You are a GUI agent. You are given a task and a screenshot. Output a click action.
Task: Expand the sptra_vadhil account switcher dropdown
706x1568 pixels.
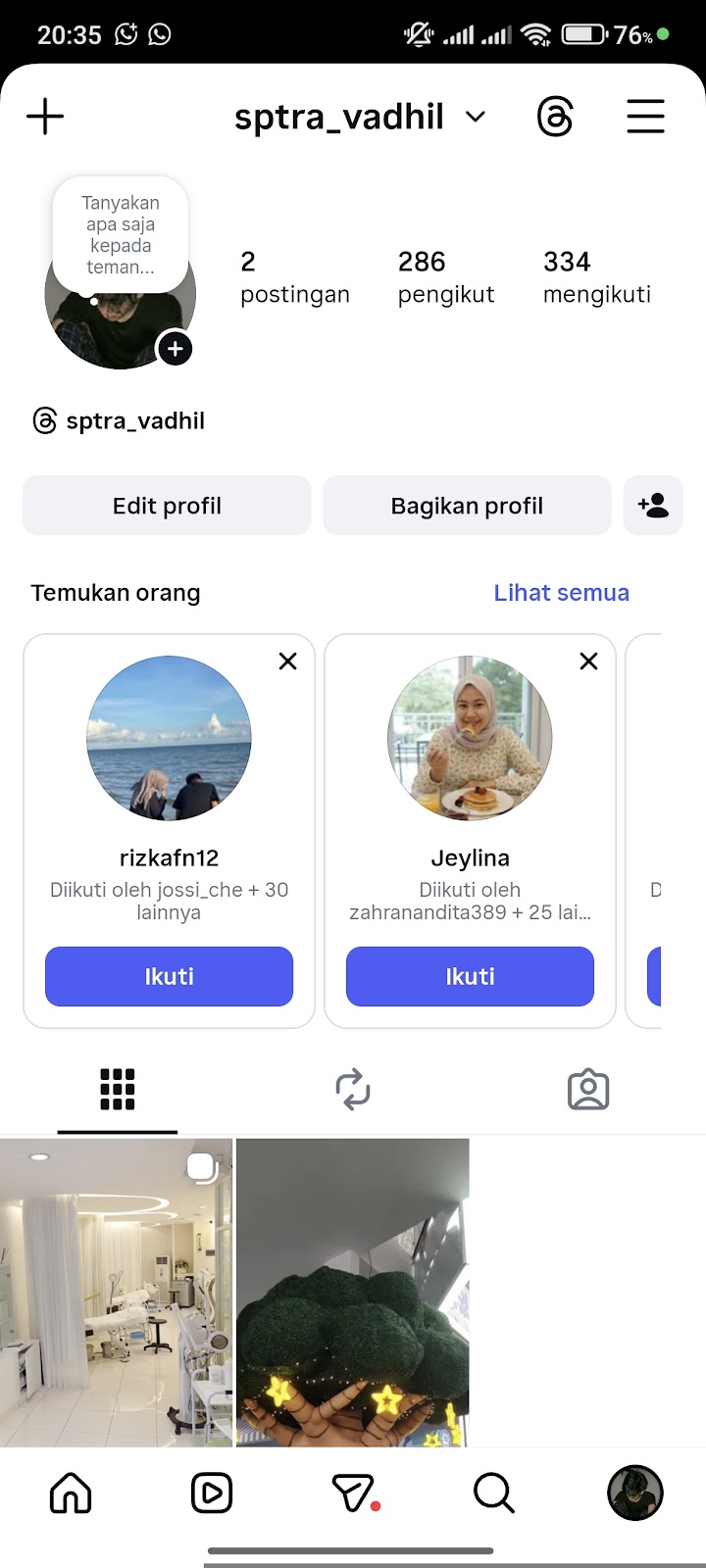475,118
